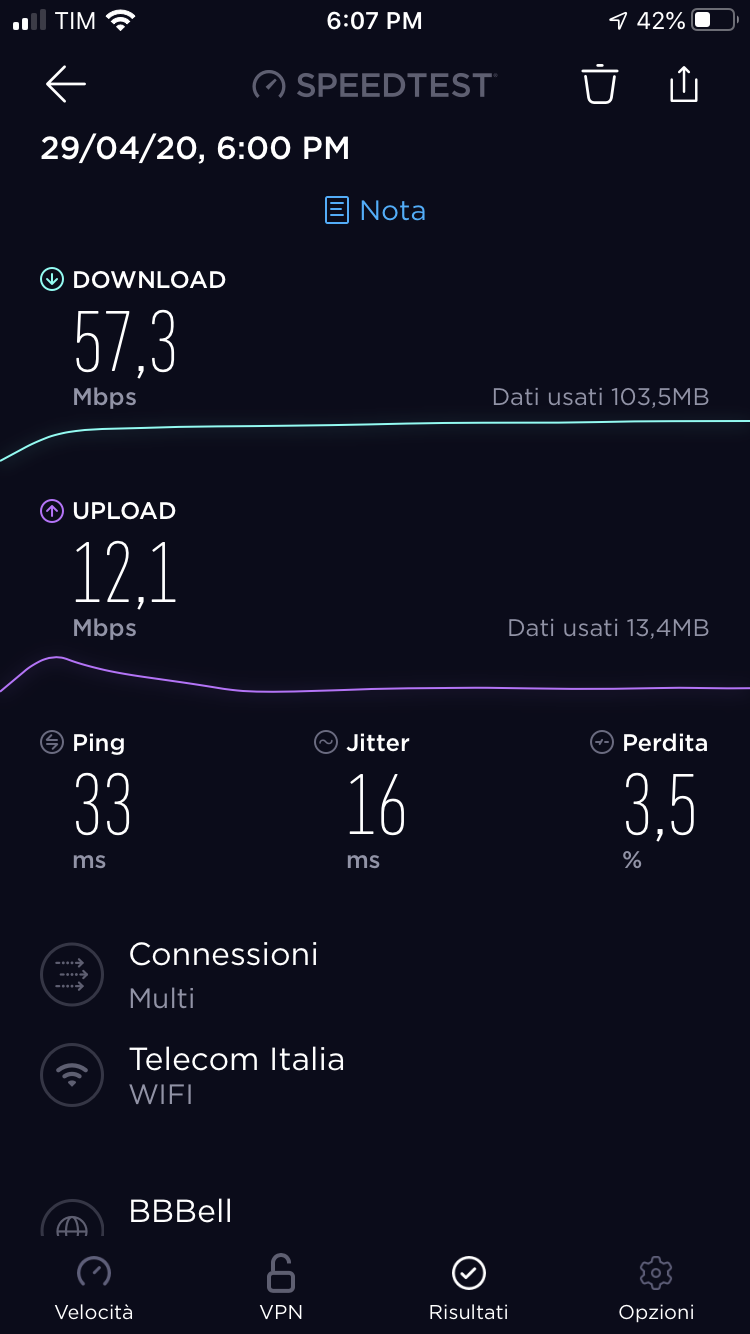Go back using the arrow icon
Image resolution: width=750 pixels, height=1334 pixels.
(66, 85)
